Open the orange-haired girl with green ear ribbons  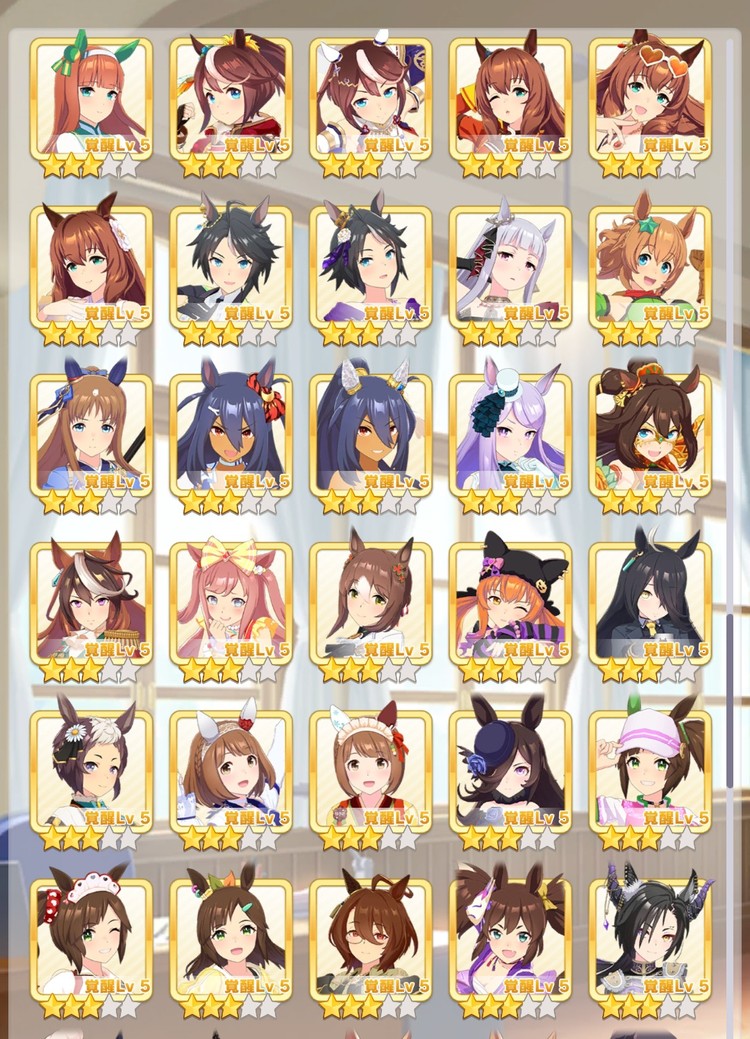tap(91, 98)
